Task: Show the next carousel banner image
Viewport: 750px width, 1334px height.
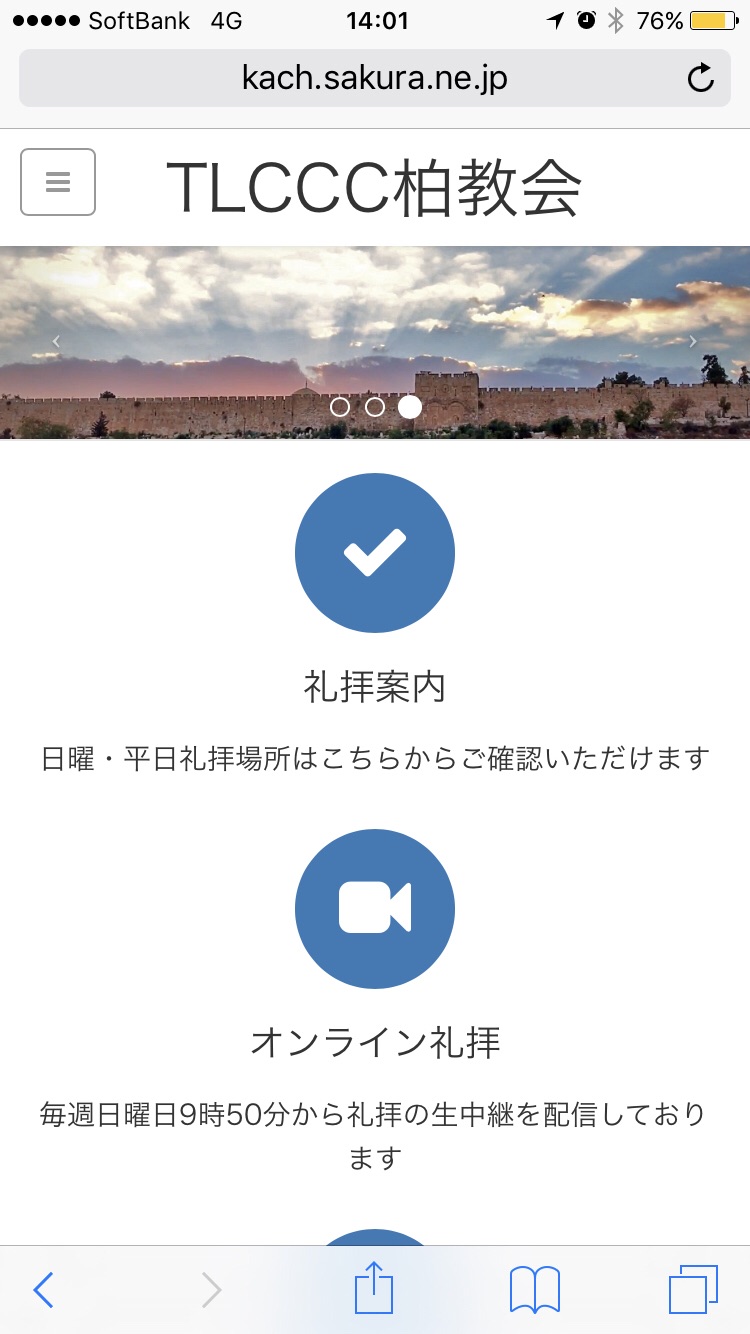Action: click(692, 342)
